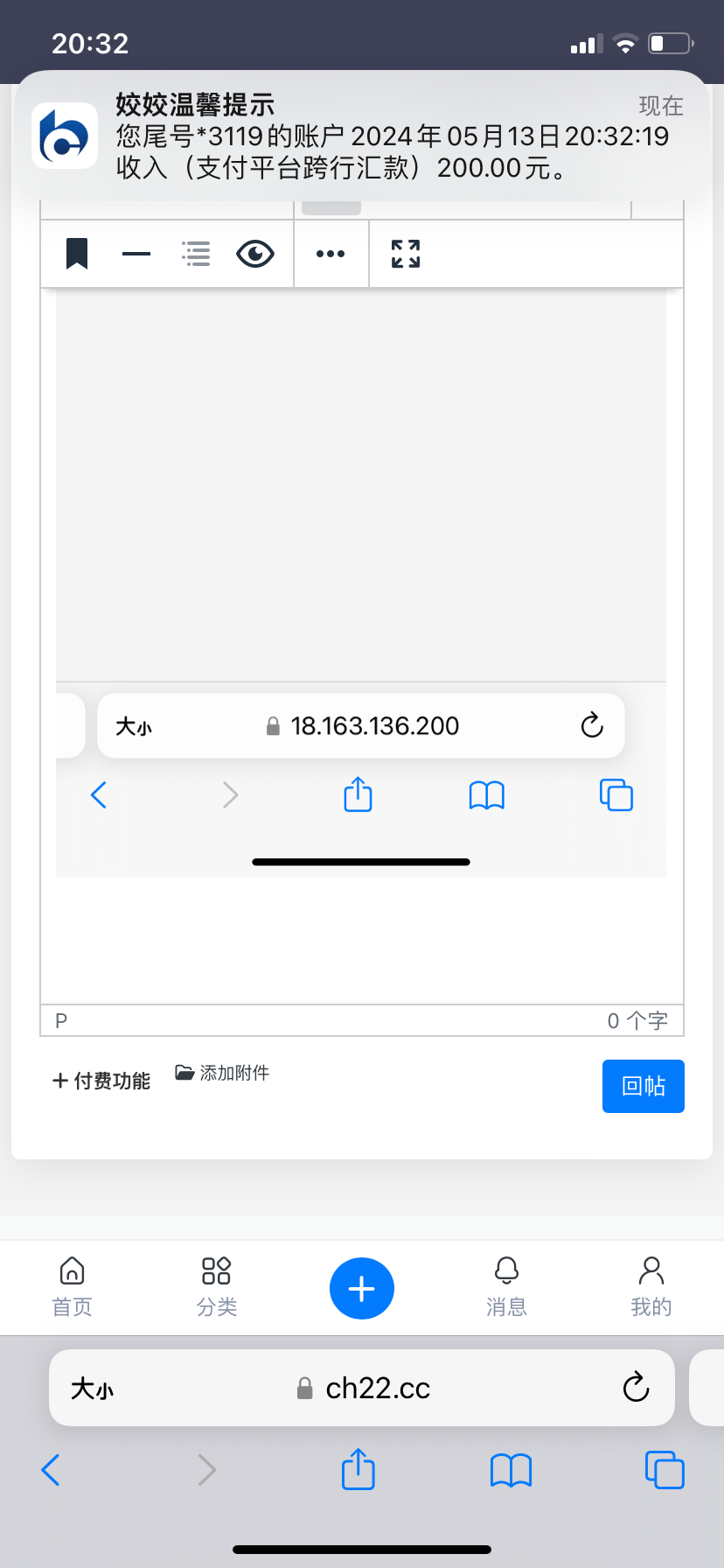Tap the eye preview icon
The height and width of the screenshot is (1568, 724).
click(255, 254)
